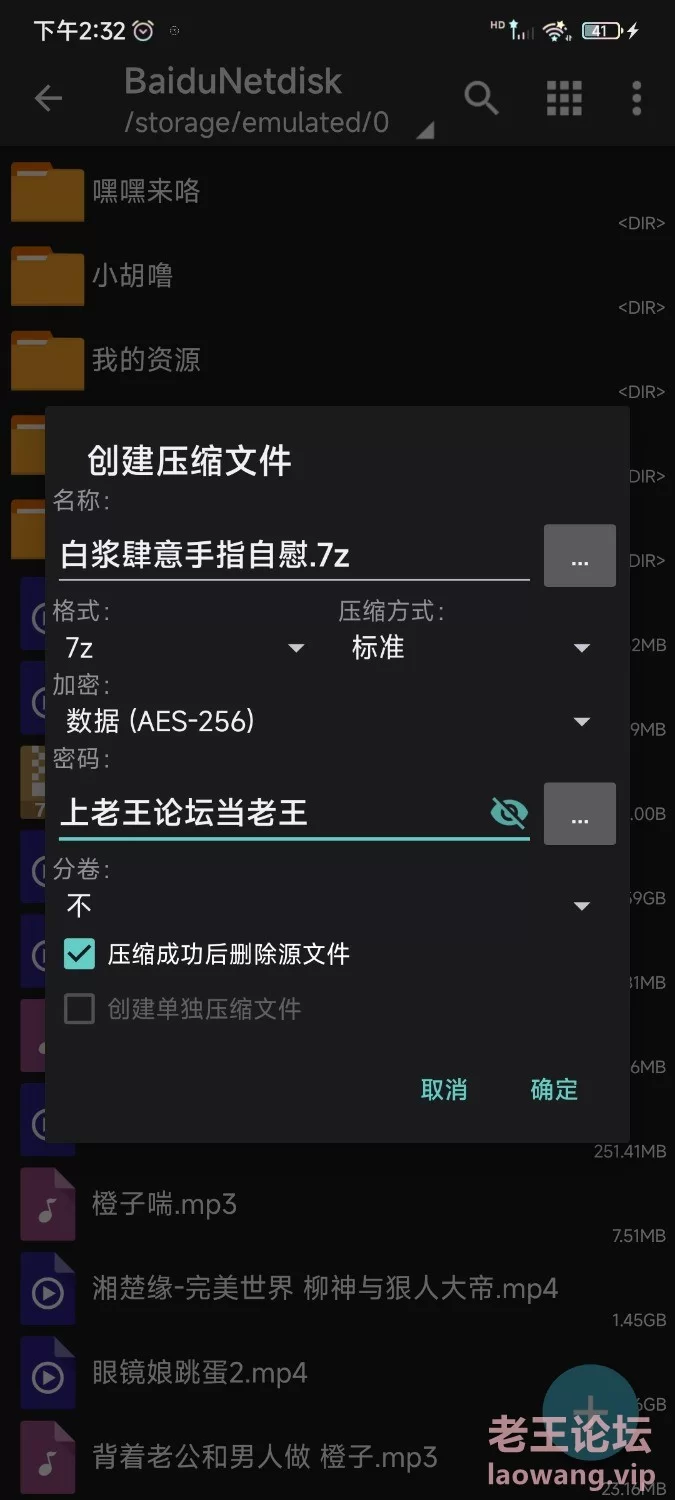This screenshot has height=1500, width=675.
Task: Open the 压缩方式 dropdown showing 标准
Action: click(x=470, y=648)
